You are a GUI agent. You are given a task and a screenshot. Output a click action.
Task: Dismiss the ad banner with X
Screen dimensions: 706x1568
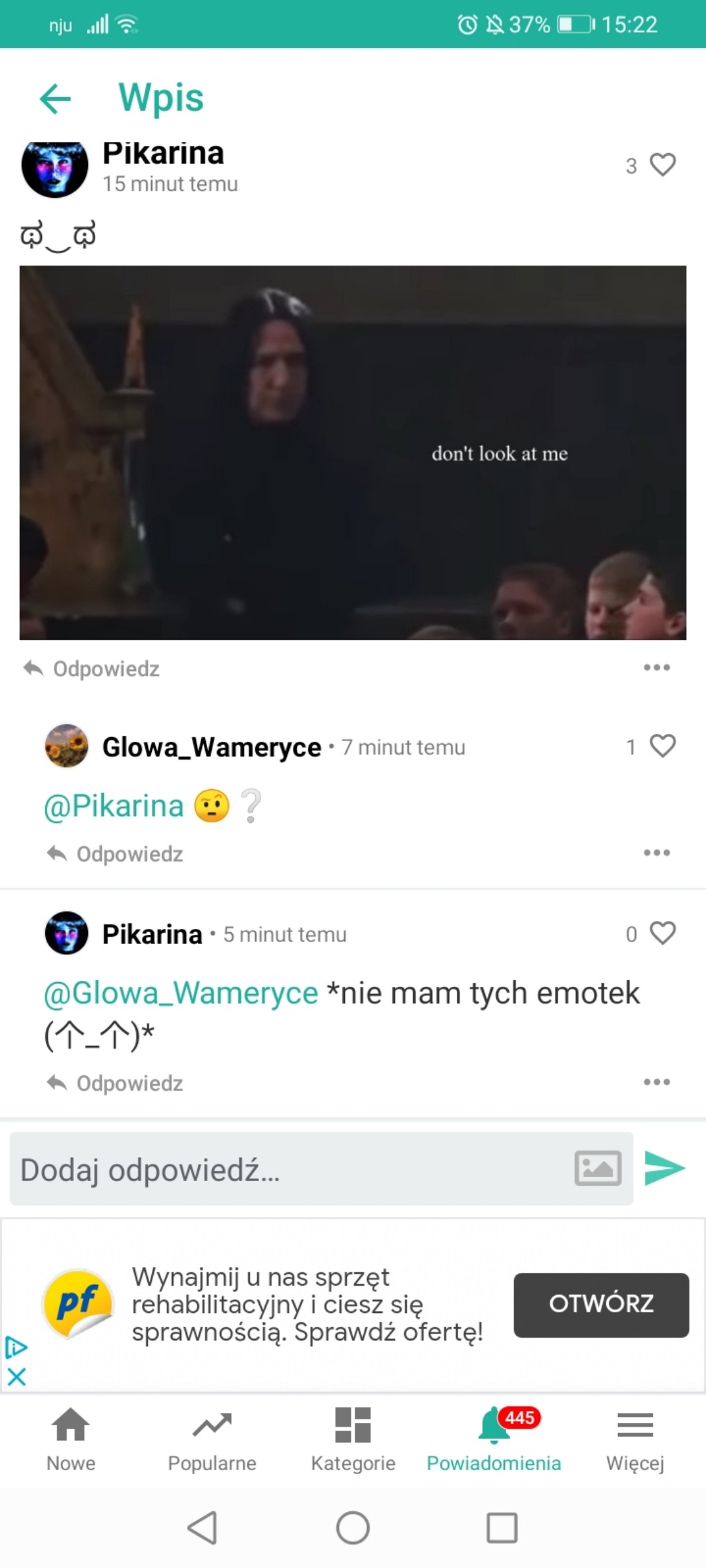(x=17, y=1376)
